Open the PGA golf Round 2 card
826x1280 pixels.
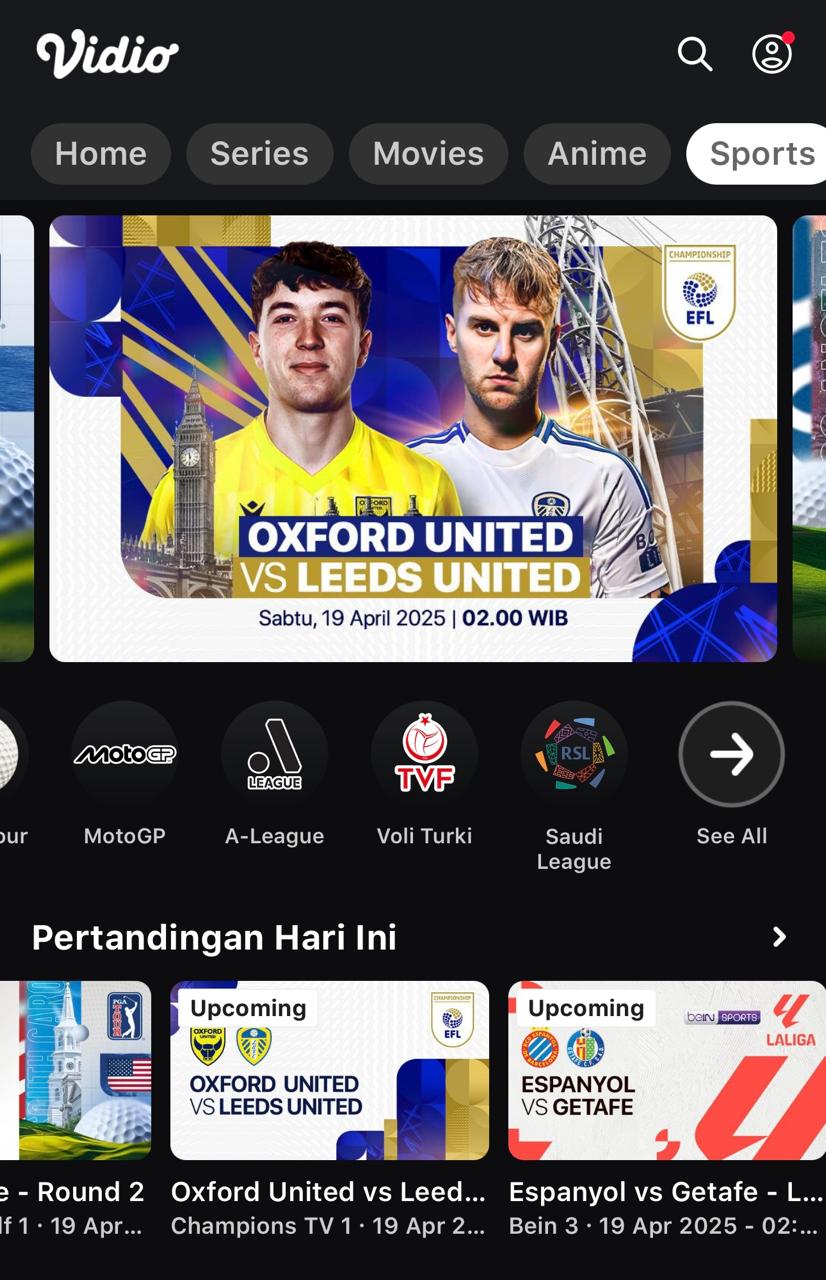tap(76, 1070)
